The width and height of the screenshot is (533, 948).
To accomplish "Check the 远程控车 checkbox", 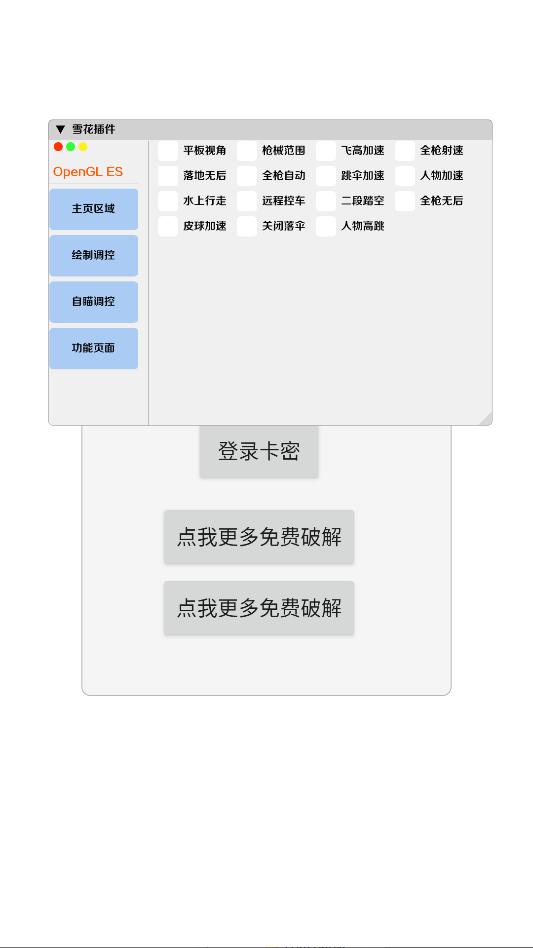I will coord(247,201).
